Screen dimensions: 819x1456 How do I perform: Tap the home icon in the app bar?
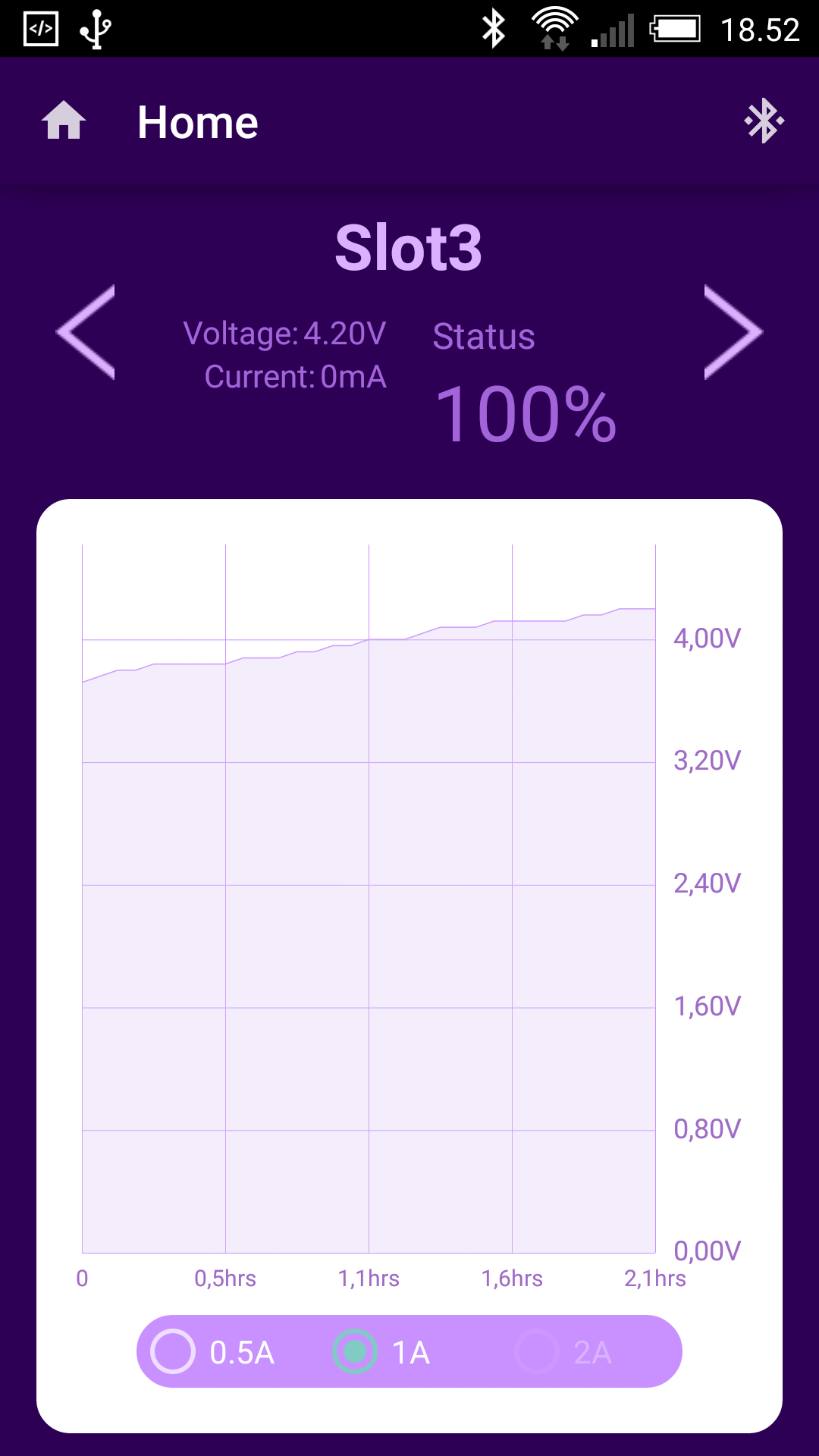click(x=64, y=121)
